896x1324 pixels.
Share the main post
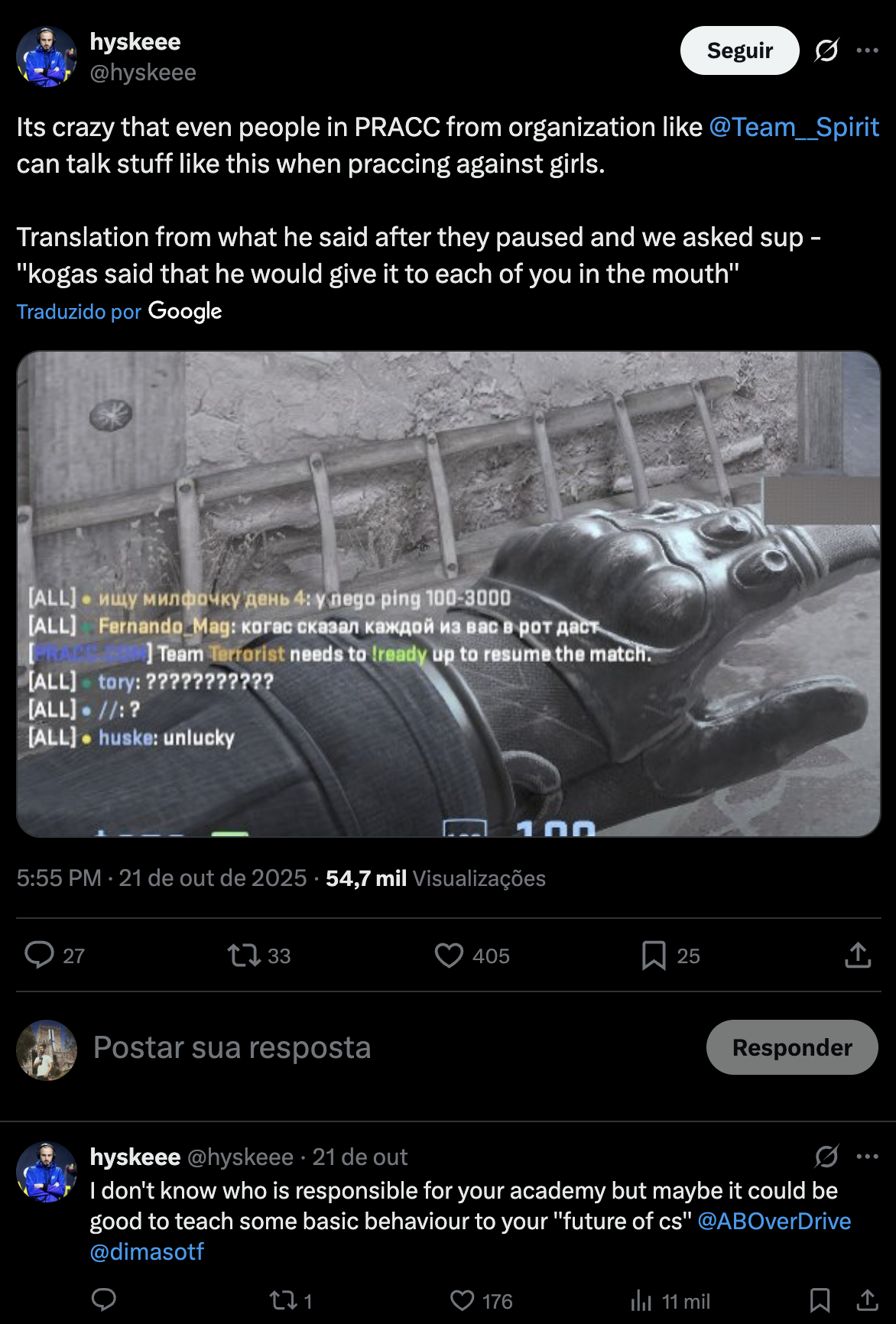pos(858,955)
